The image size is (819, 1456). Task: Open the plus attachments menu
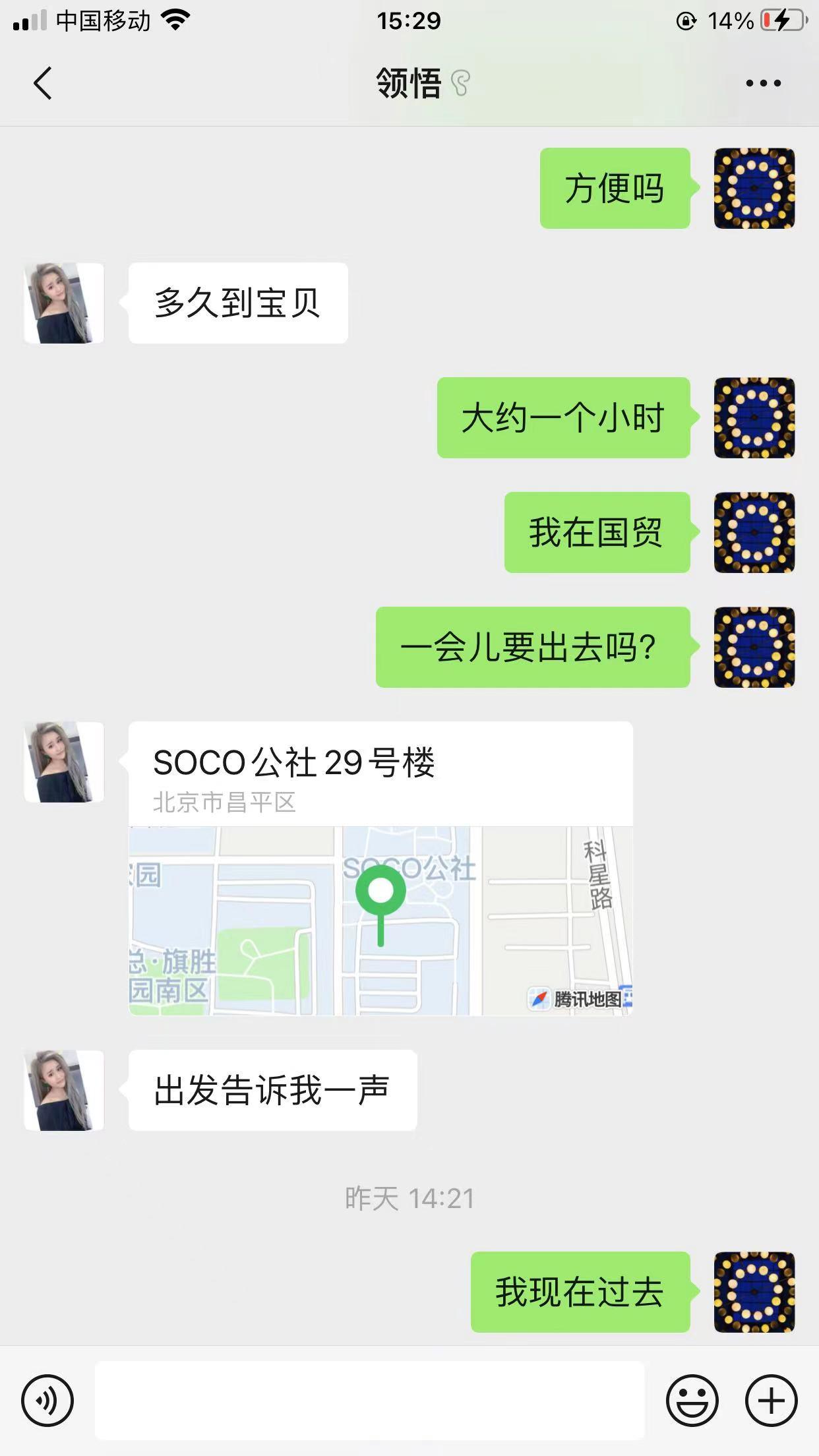click(771, 1400)
